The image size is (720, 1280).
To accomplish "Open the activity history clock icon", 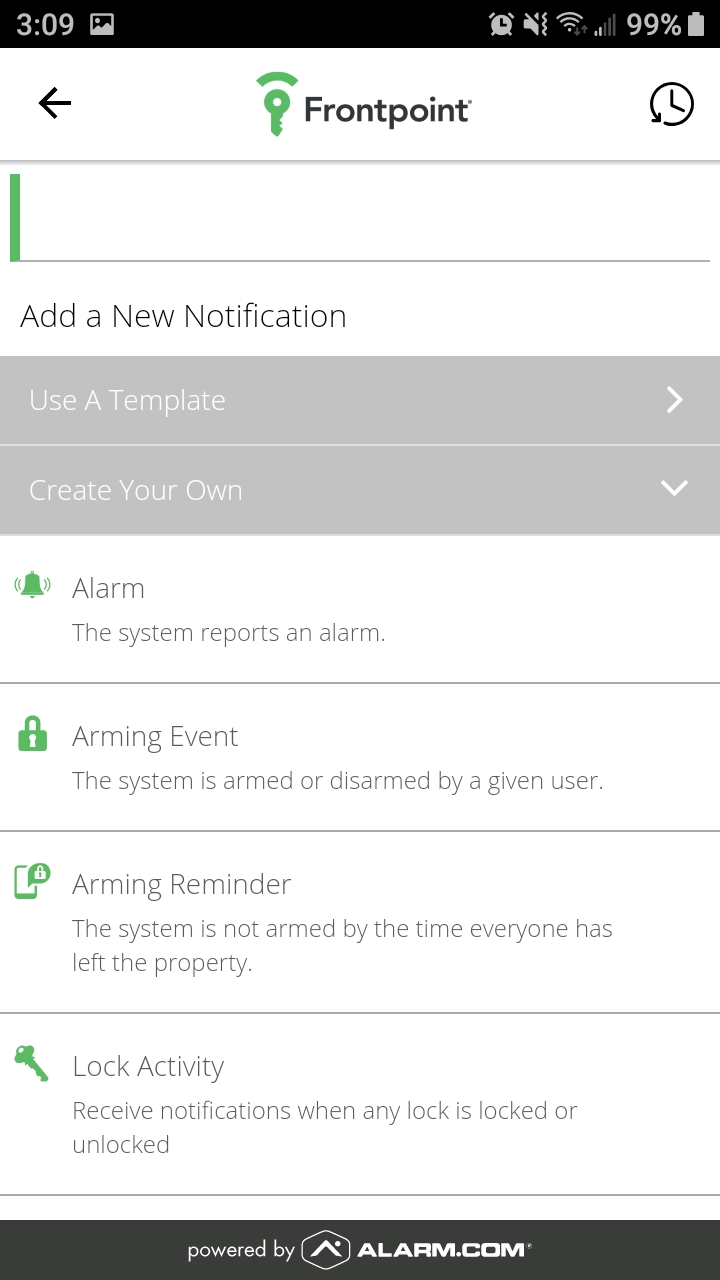I will (x=671, y=104).
